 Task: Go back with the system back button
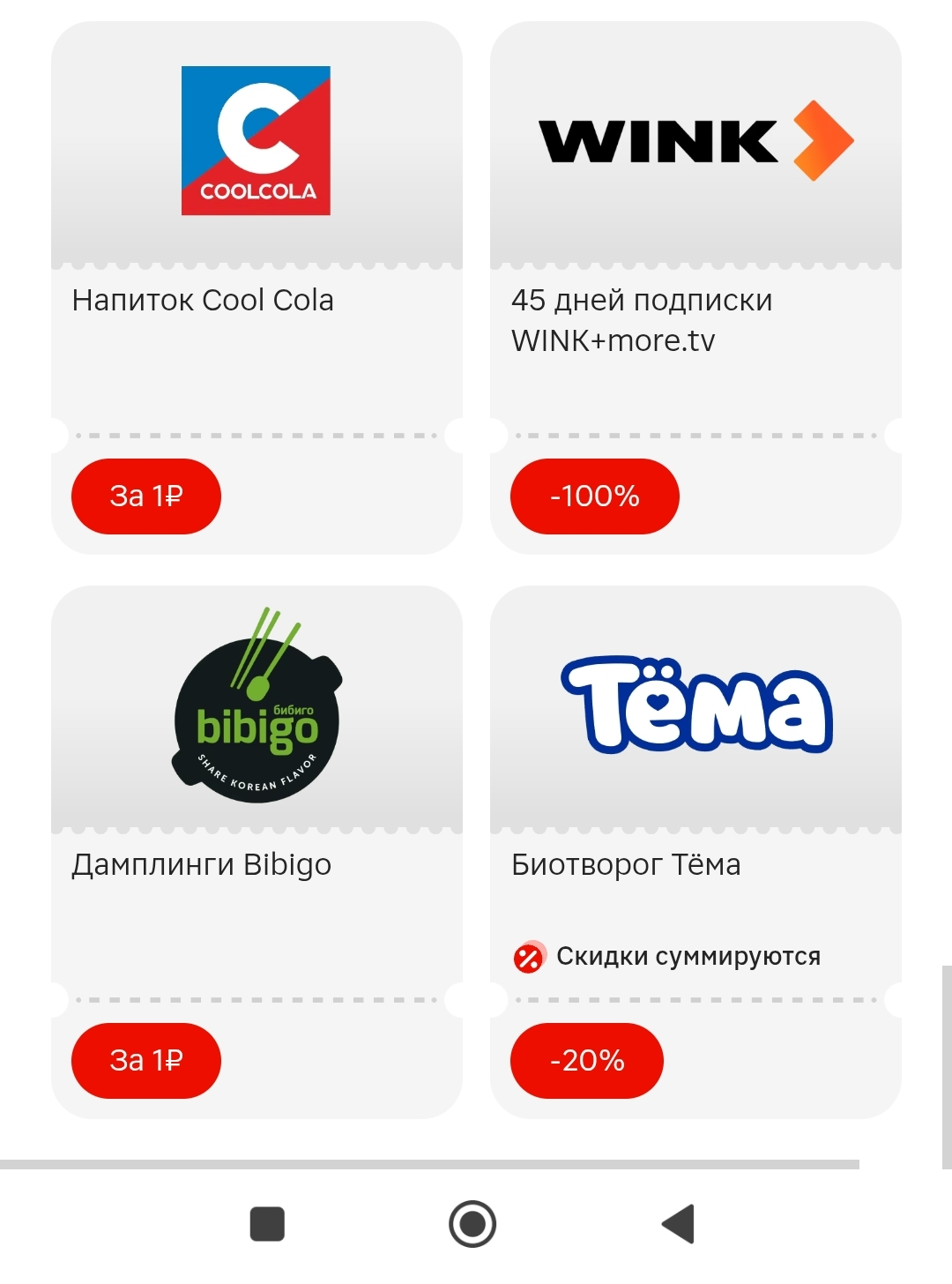point(679,1224)
